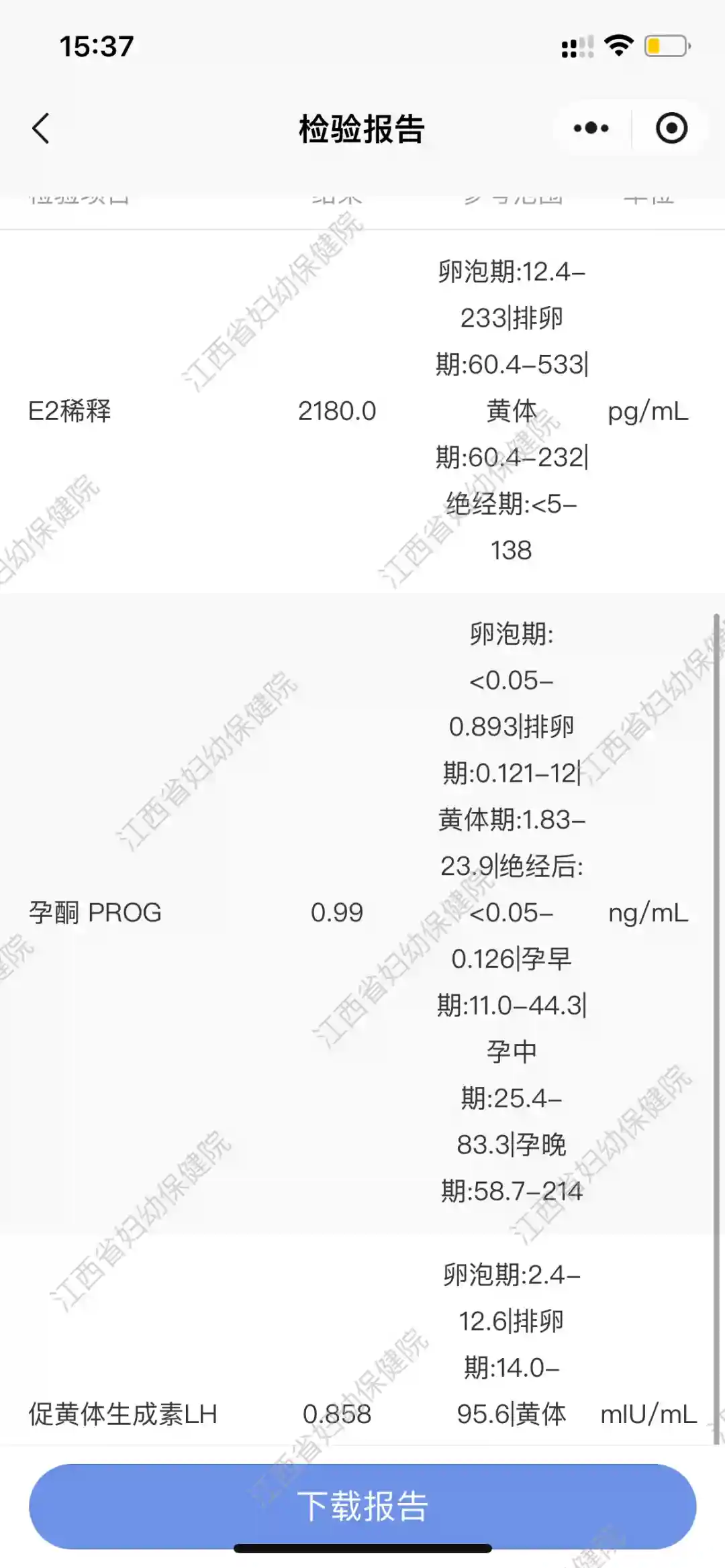Viewport: 725px width, 1568px height.
Task: Open the mini program more options menu
Action: (591, 128)
